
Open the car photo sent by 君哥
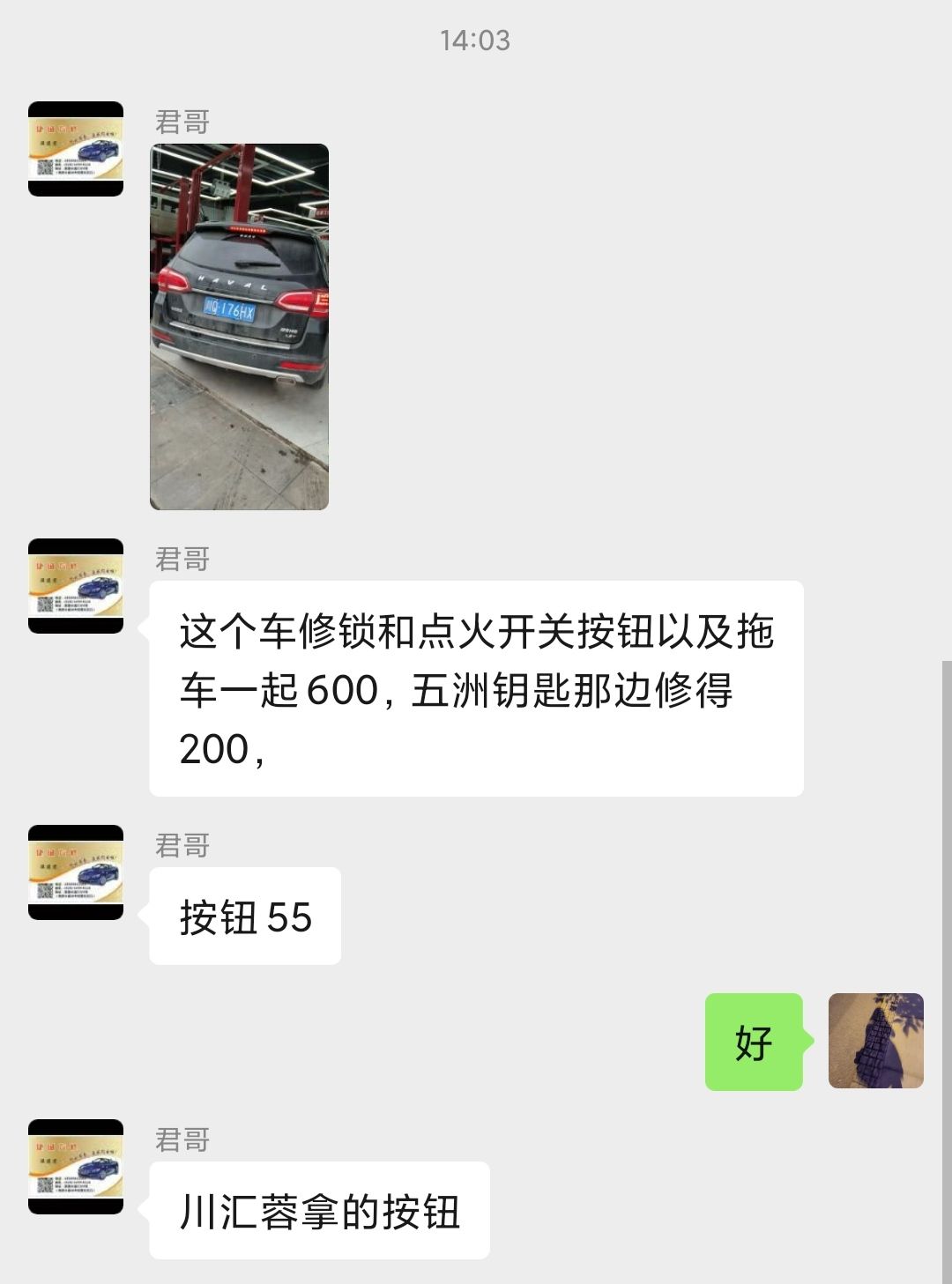click(239, 326)
